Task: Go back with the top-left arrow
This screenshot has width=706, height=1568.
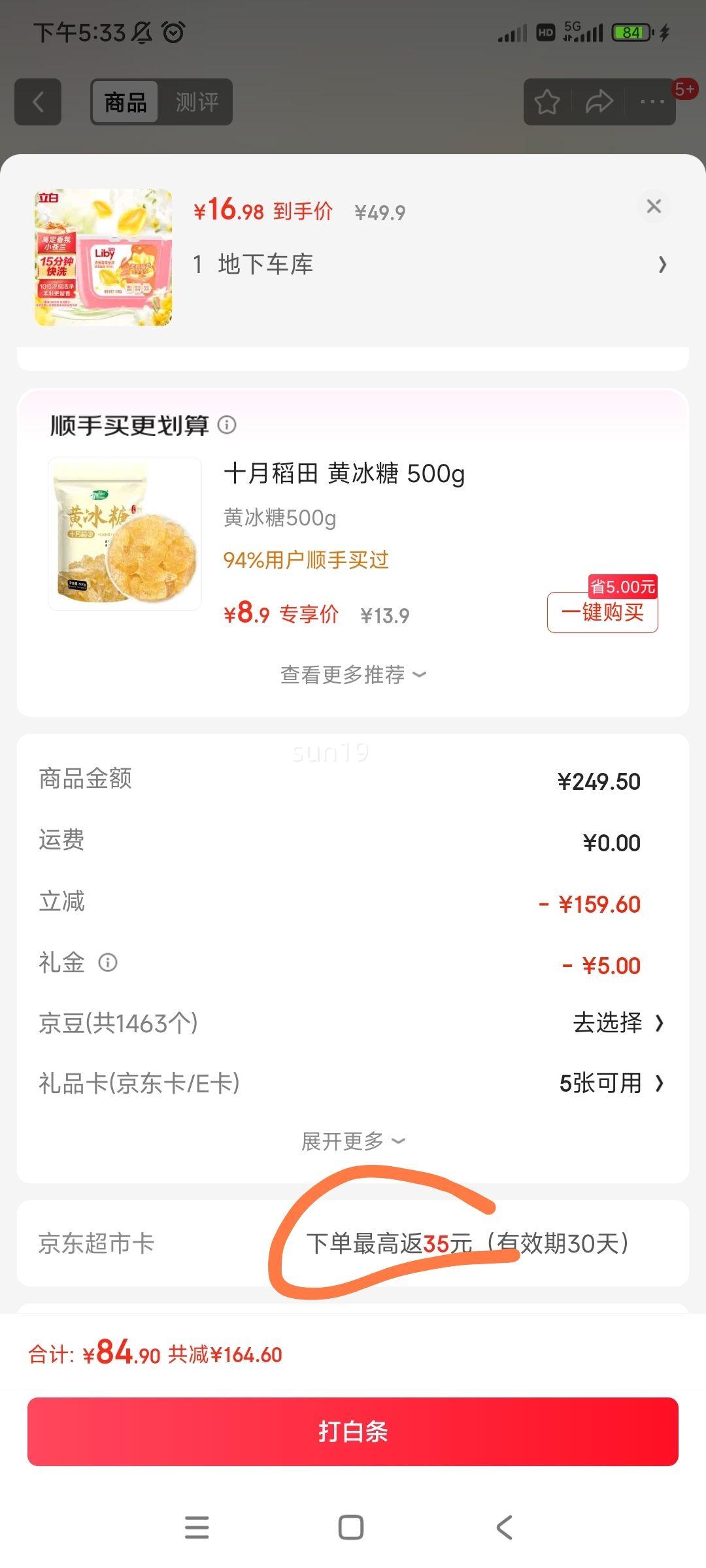Action: point(38,102)
